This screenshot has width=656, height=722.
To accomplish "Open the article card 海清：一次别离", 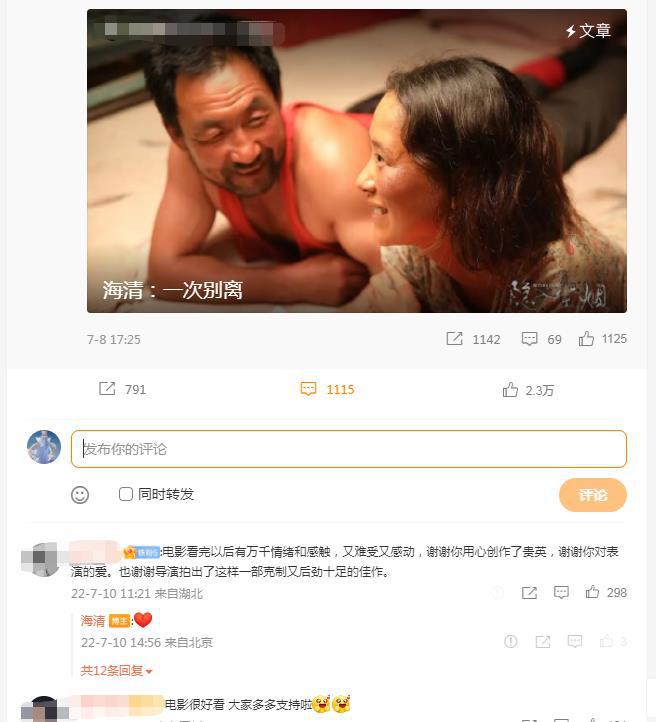I will [356, 161].
